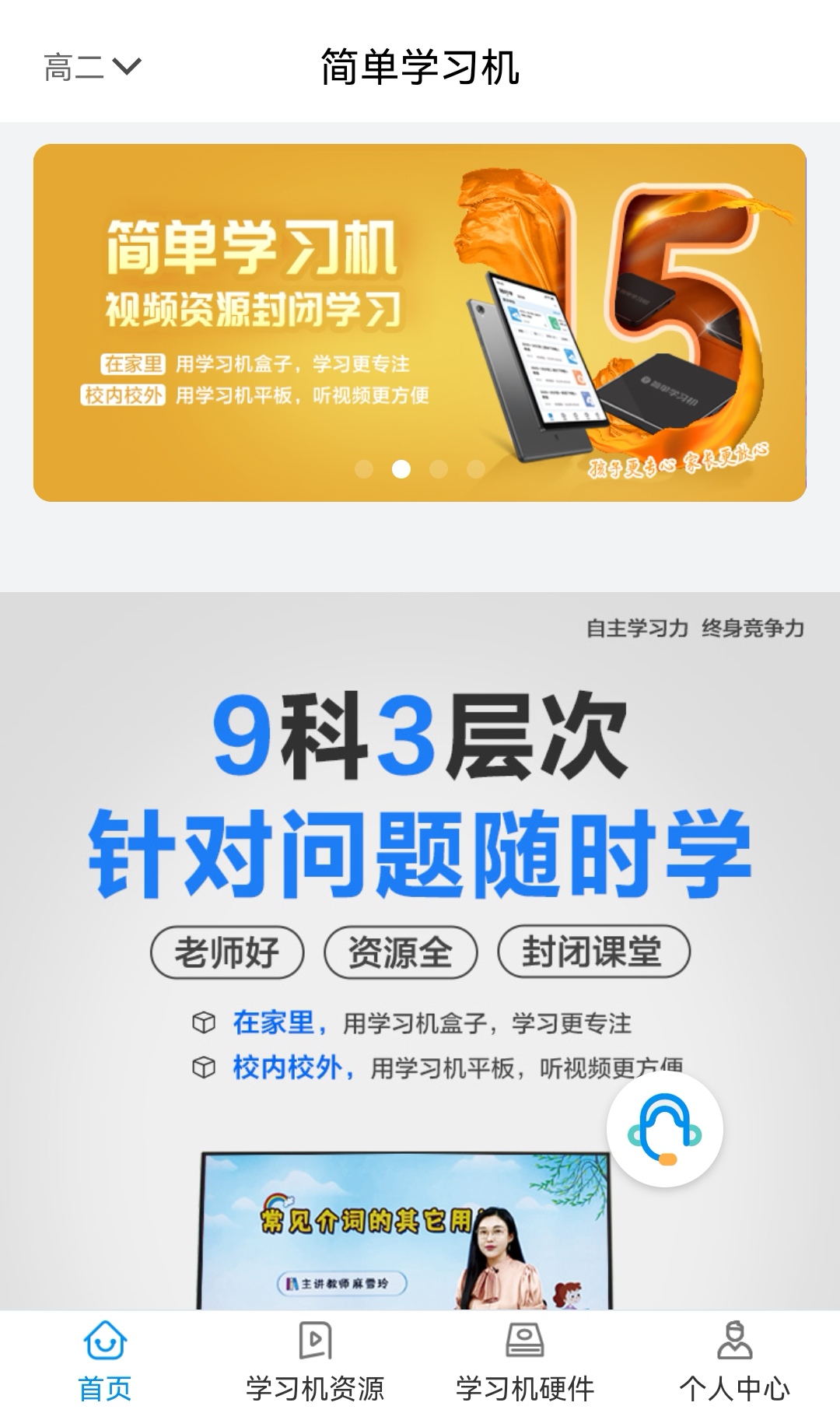Open the 简单学习机 orange banner
Image resolution: width=840 pixels, height=1413 pixels.
coord(419,322)
